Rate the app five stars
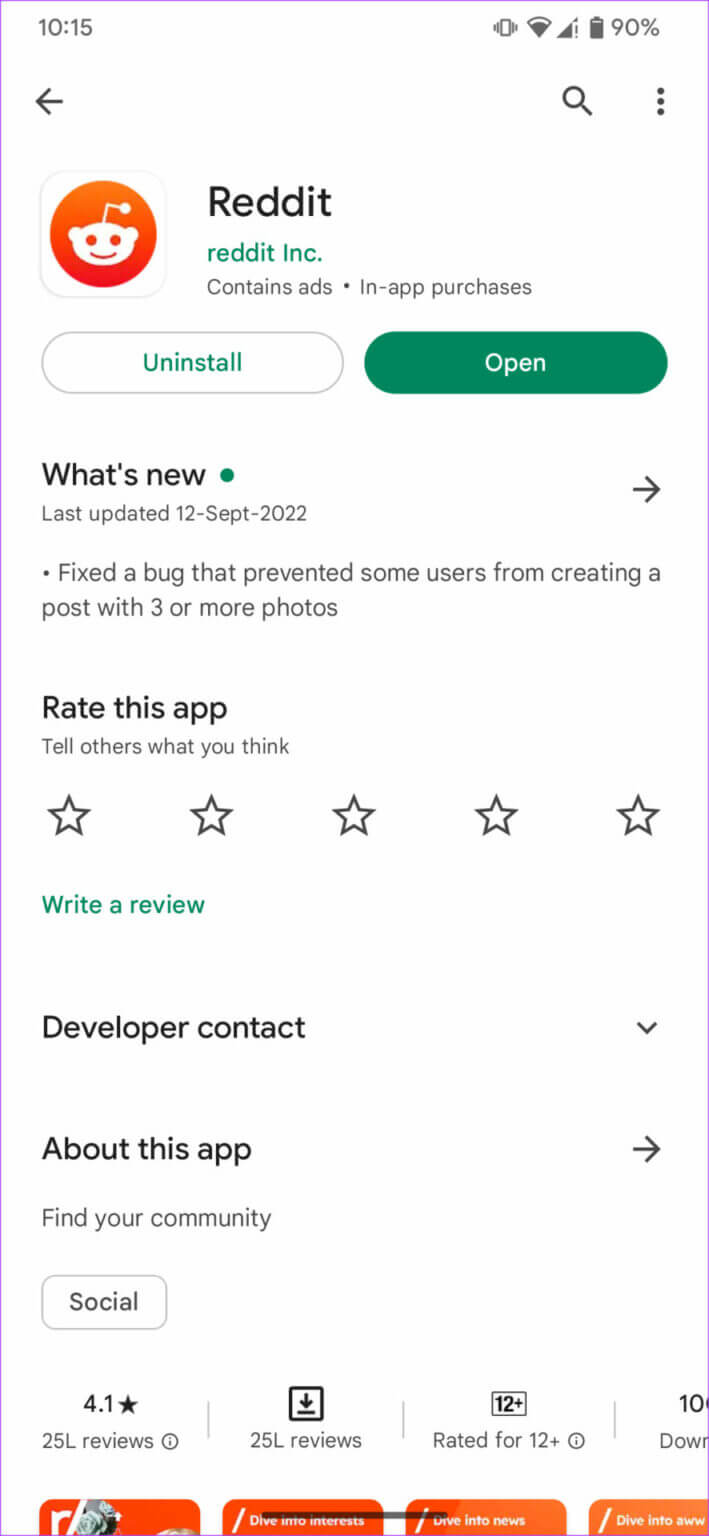 pos(638,817)
